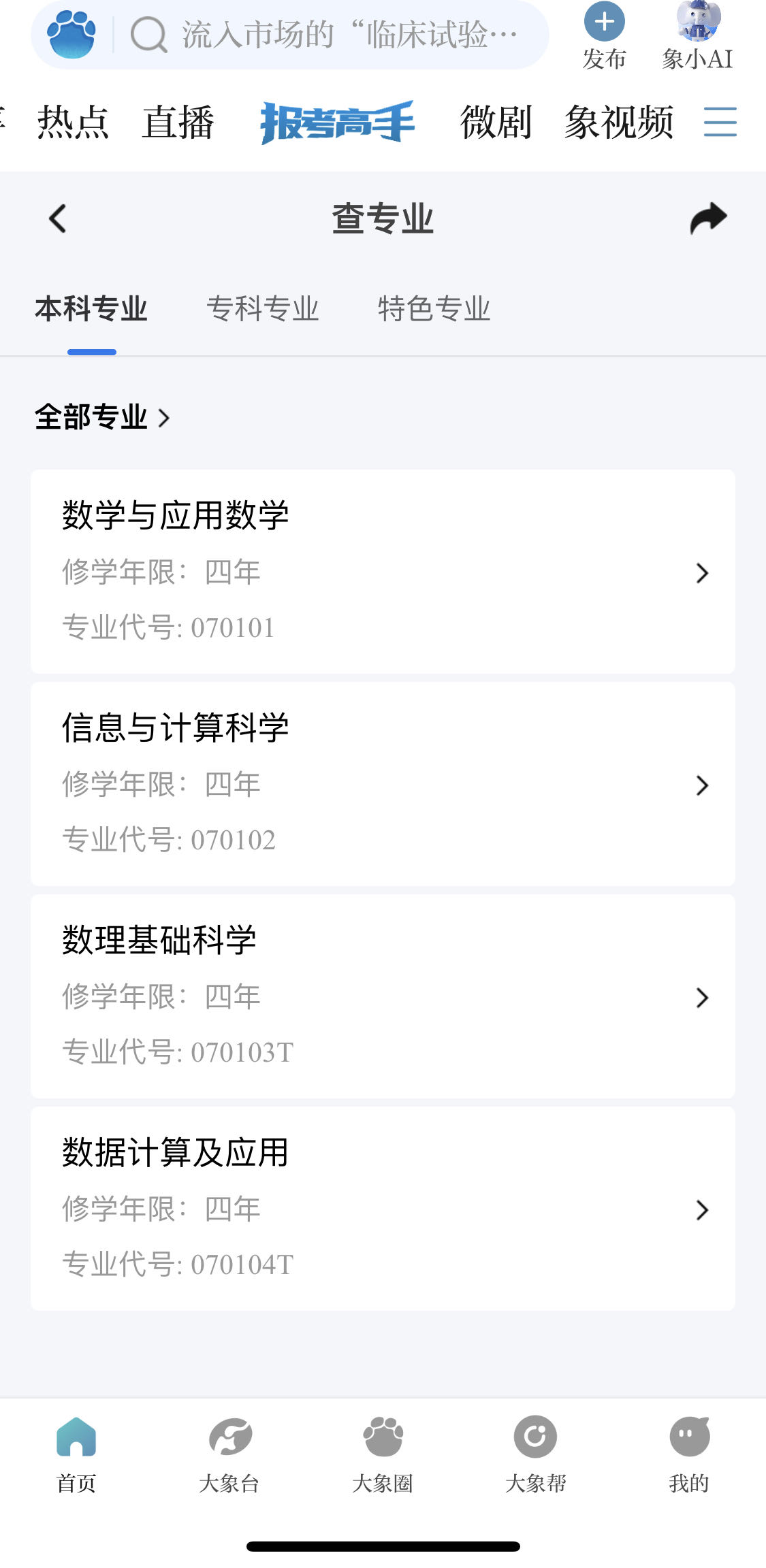
Task: Open 数理基础科学 major details
Action: 383,996
